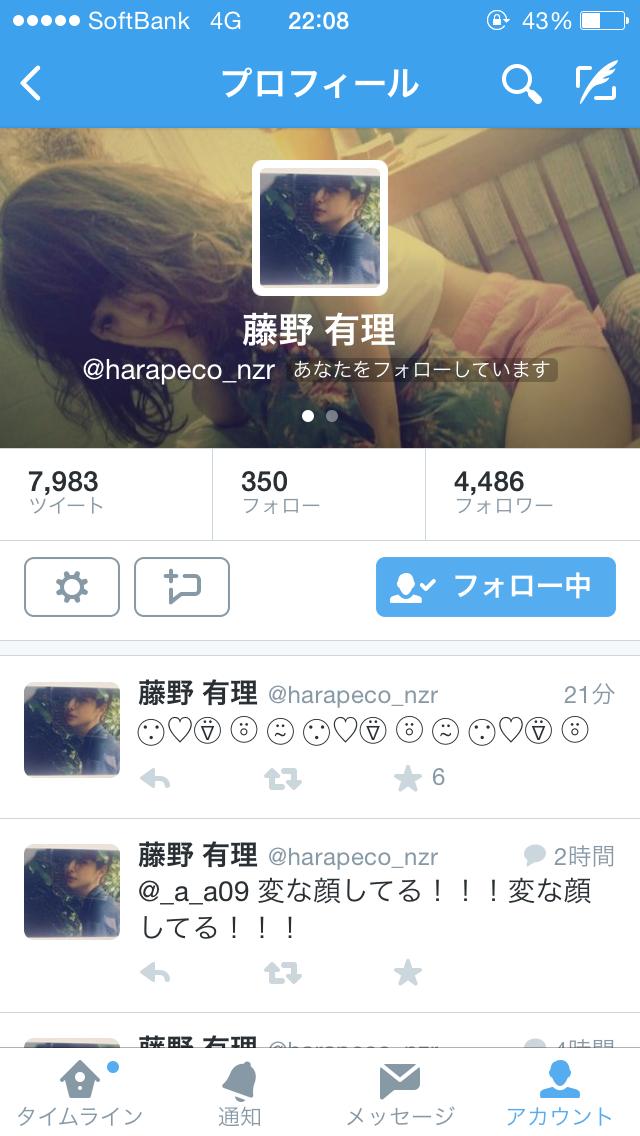The width and height of the screenshot is (640, 1136).
Task: Select the アカウント tab
Action: (559, 1093)
